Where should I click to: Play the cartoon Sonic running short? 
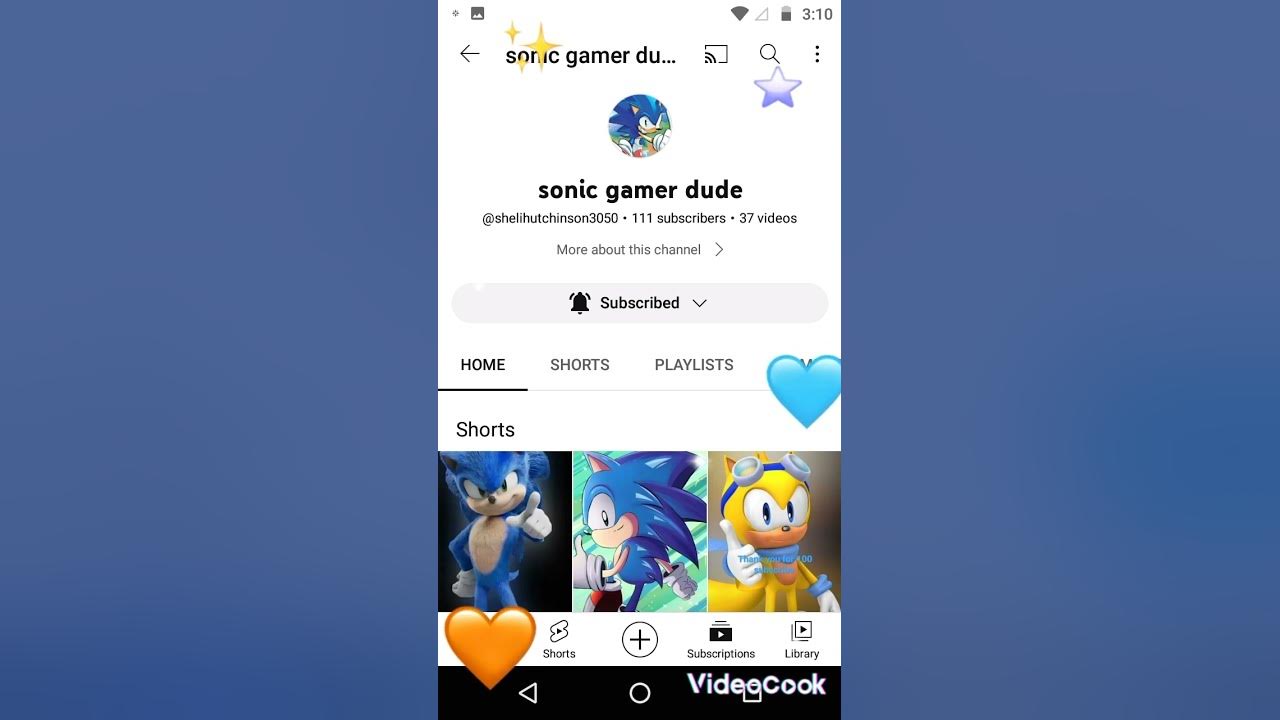pyautogui.click(x=640, y=530)
